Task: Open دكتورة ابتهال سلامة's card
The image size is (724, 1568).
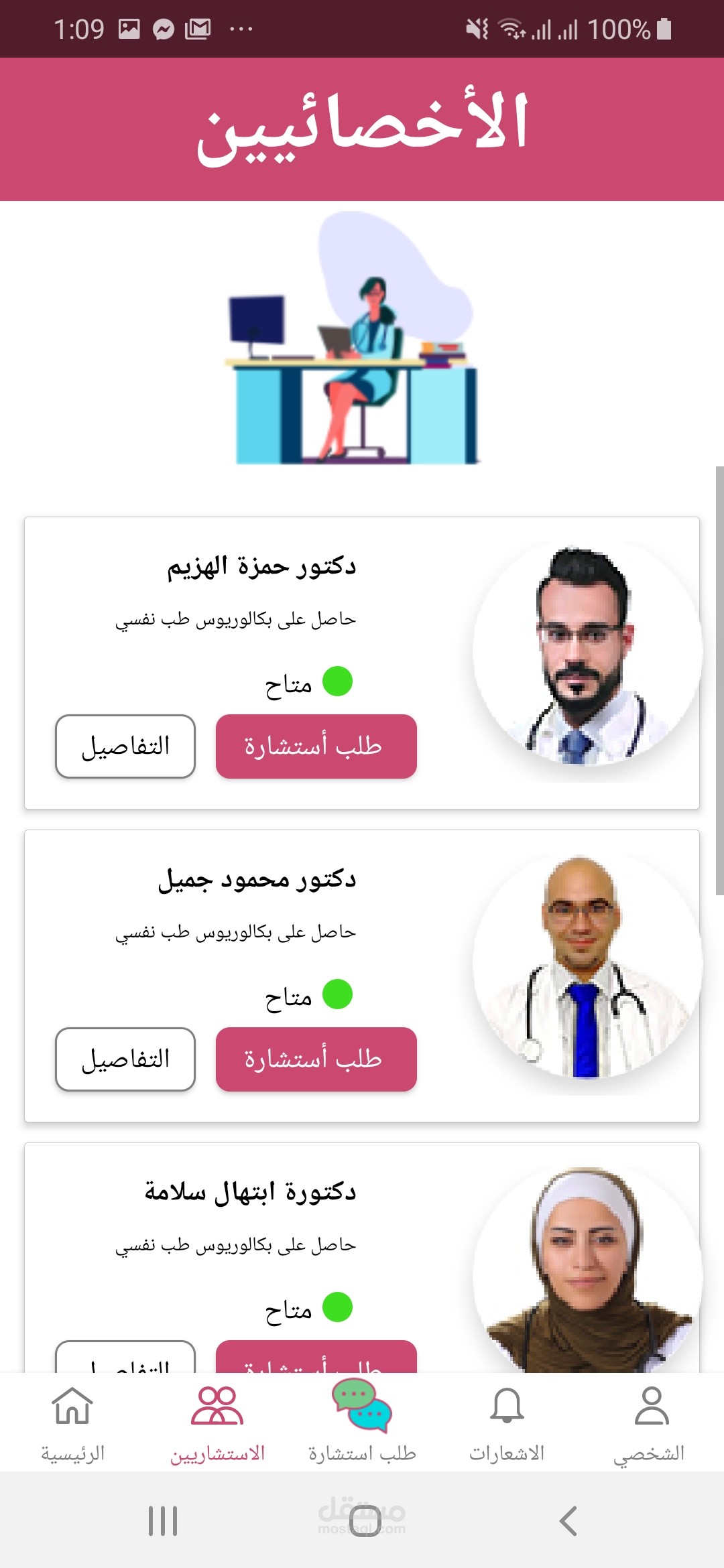Action: 362,1258
